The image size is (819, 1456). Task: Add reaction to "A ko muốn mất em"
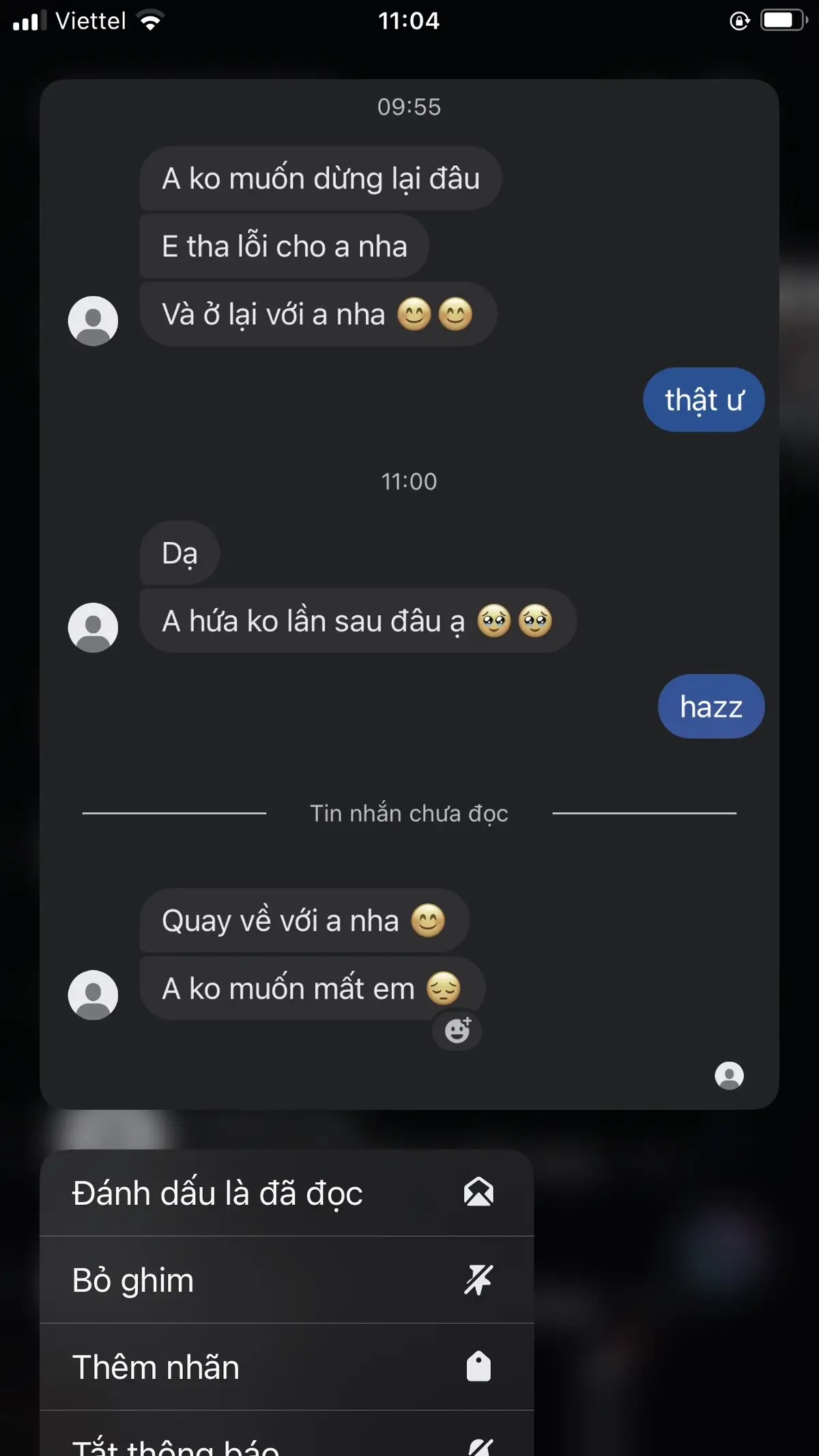[457, 1030]
